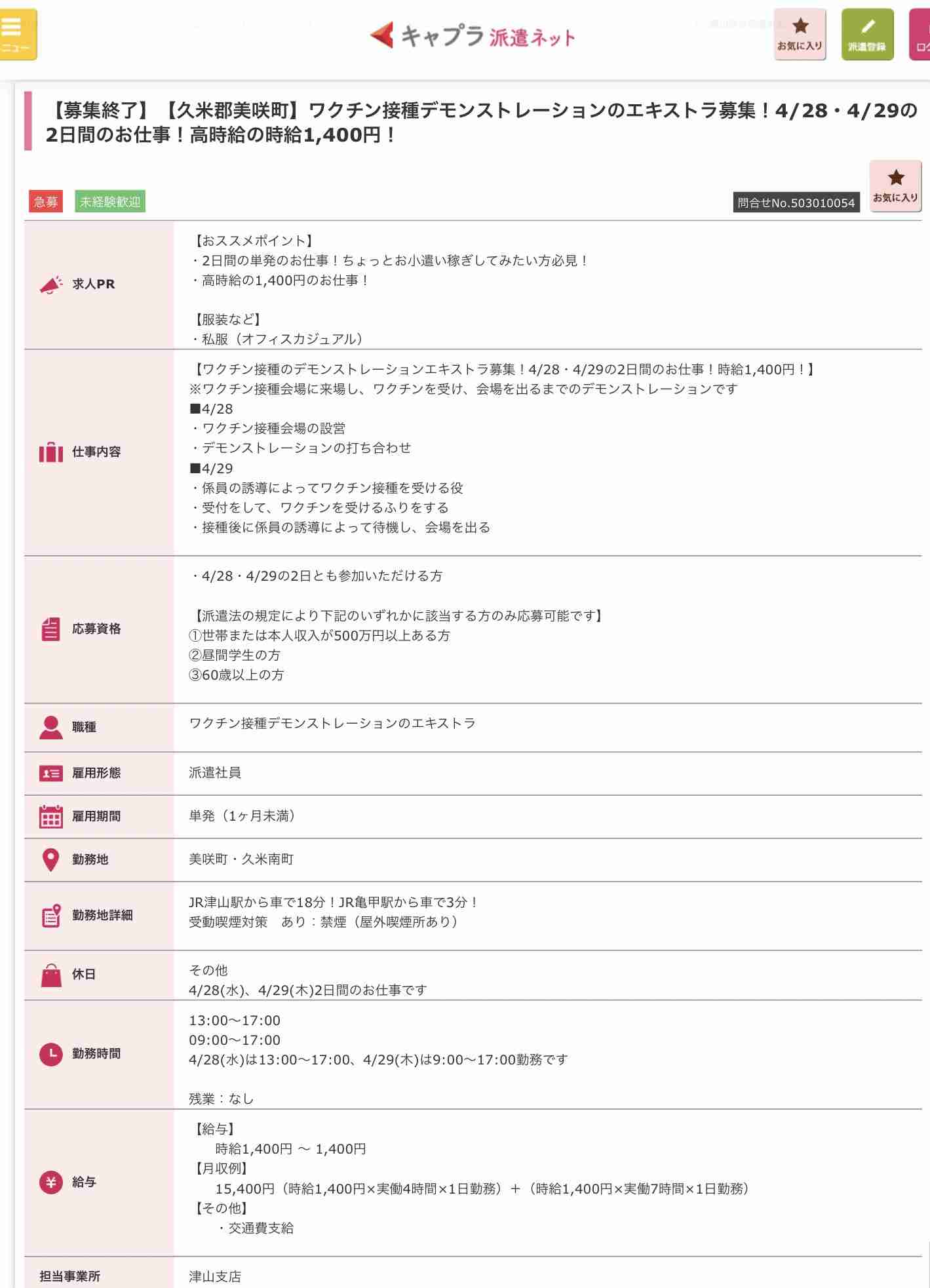Viewport: 930px width, 1288px height.
Task: Add this job to favorites
Action: pyautogui.click(x=895, y=186)
